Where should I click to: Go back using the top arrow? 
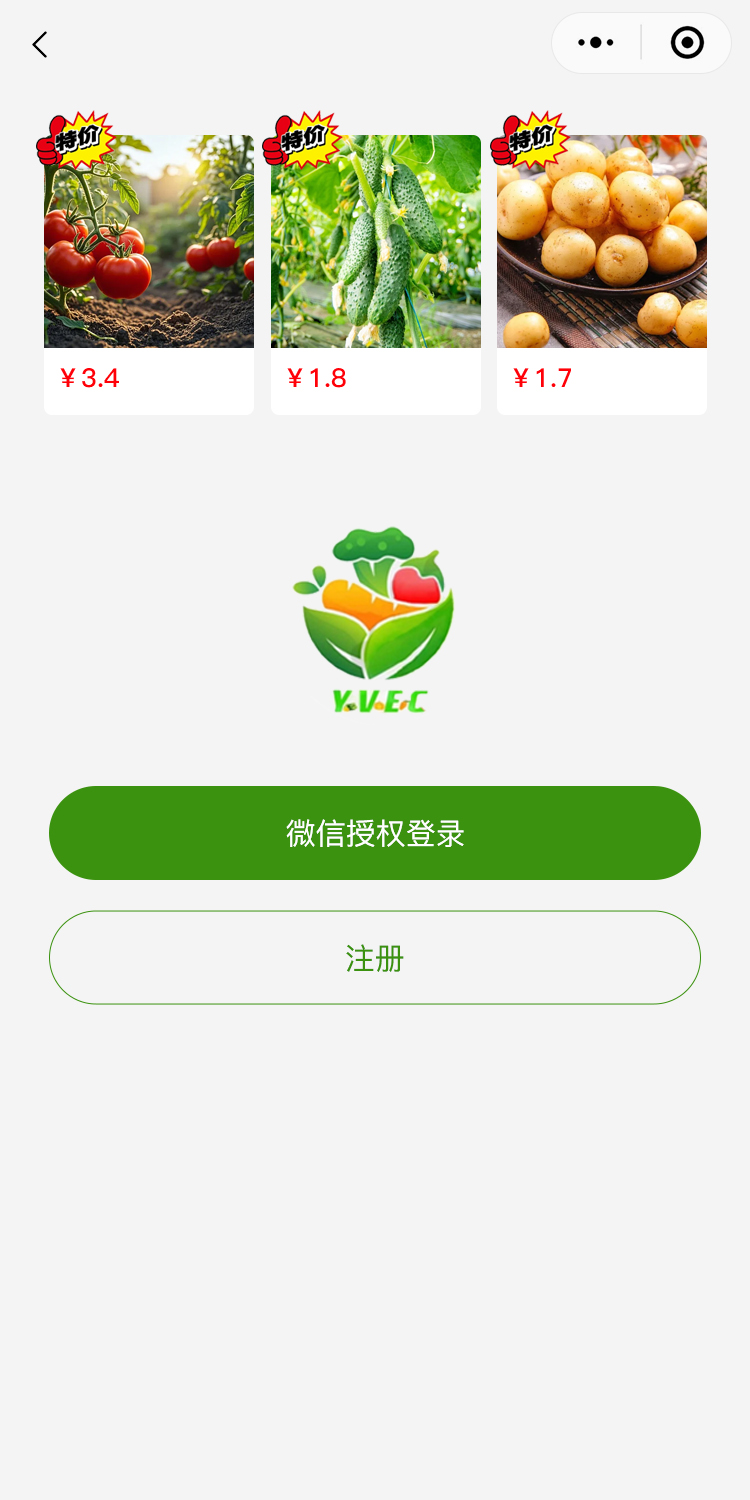tap(40, 45)
